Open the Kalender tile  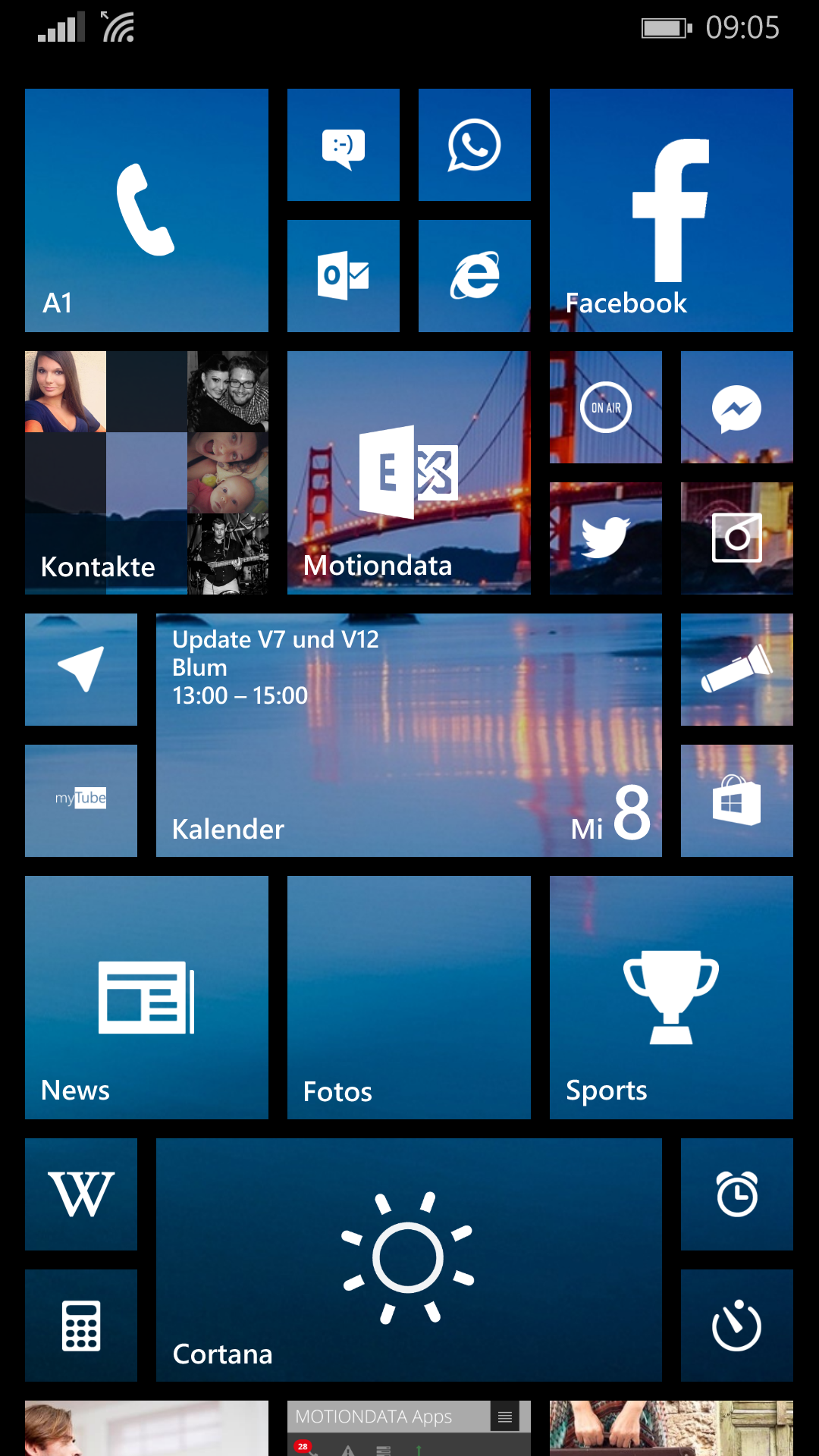tap(409, 735)
